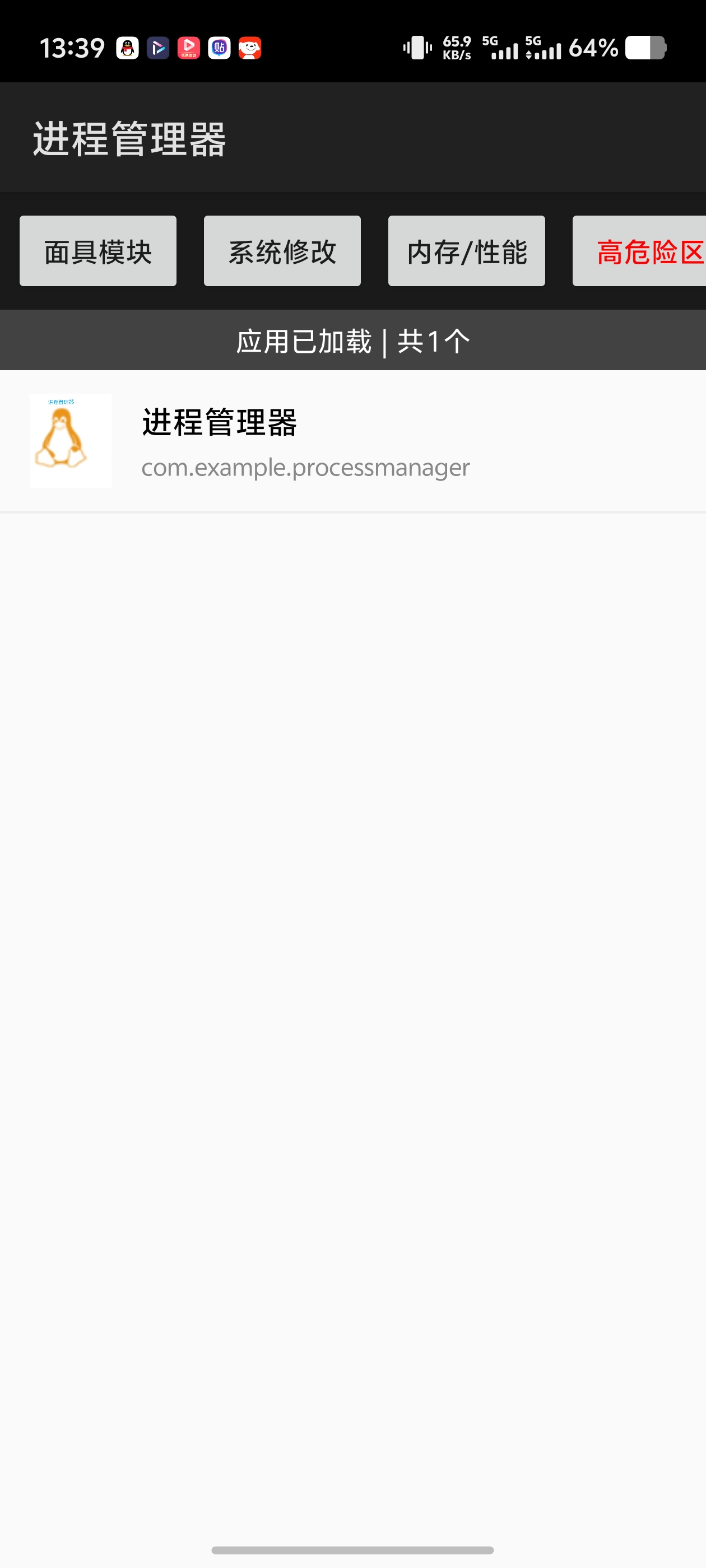Open the red 高危险区 button

pyautogui.click(x=639, y=251)
